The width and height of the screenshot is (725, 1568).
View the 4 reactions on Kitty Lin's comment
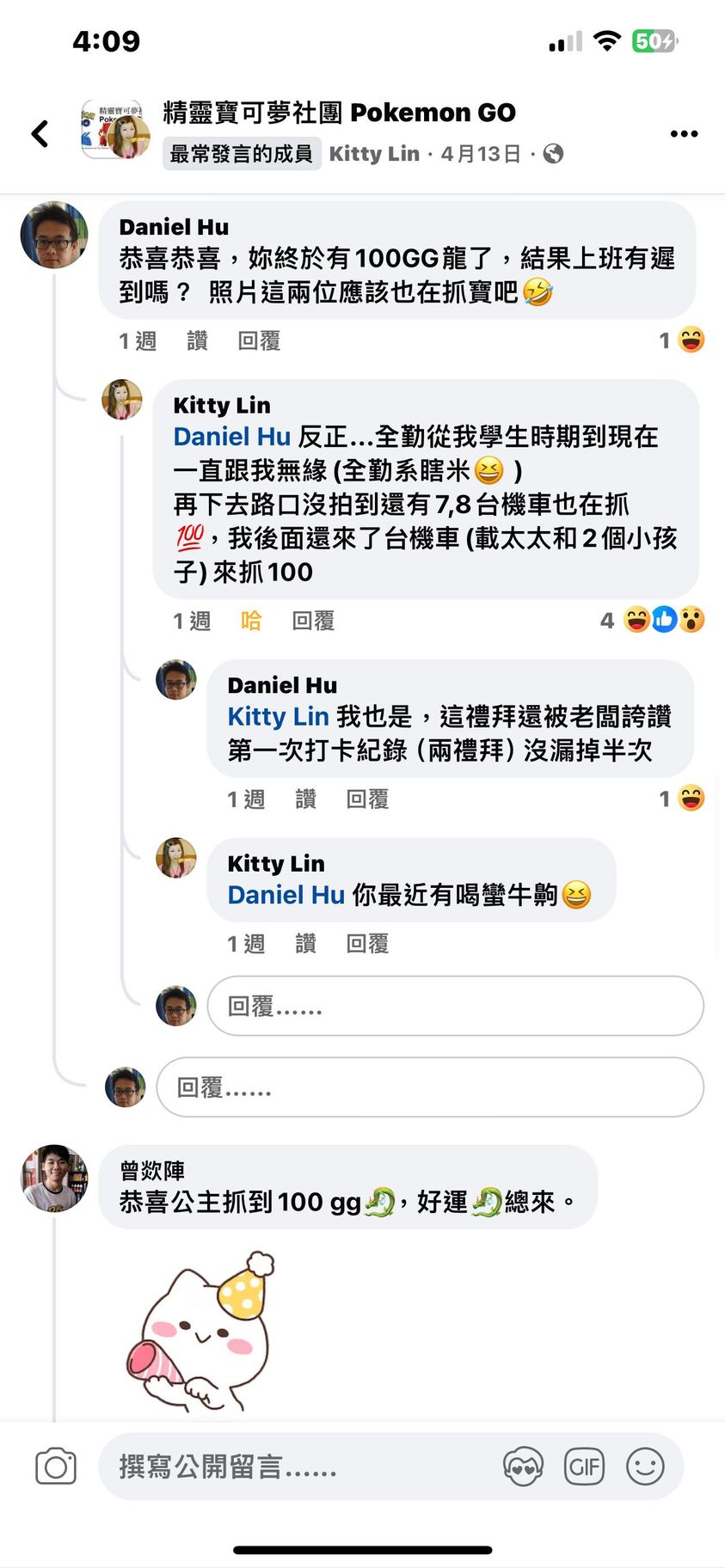click(652, 620)
